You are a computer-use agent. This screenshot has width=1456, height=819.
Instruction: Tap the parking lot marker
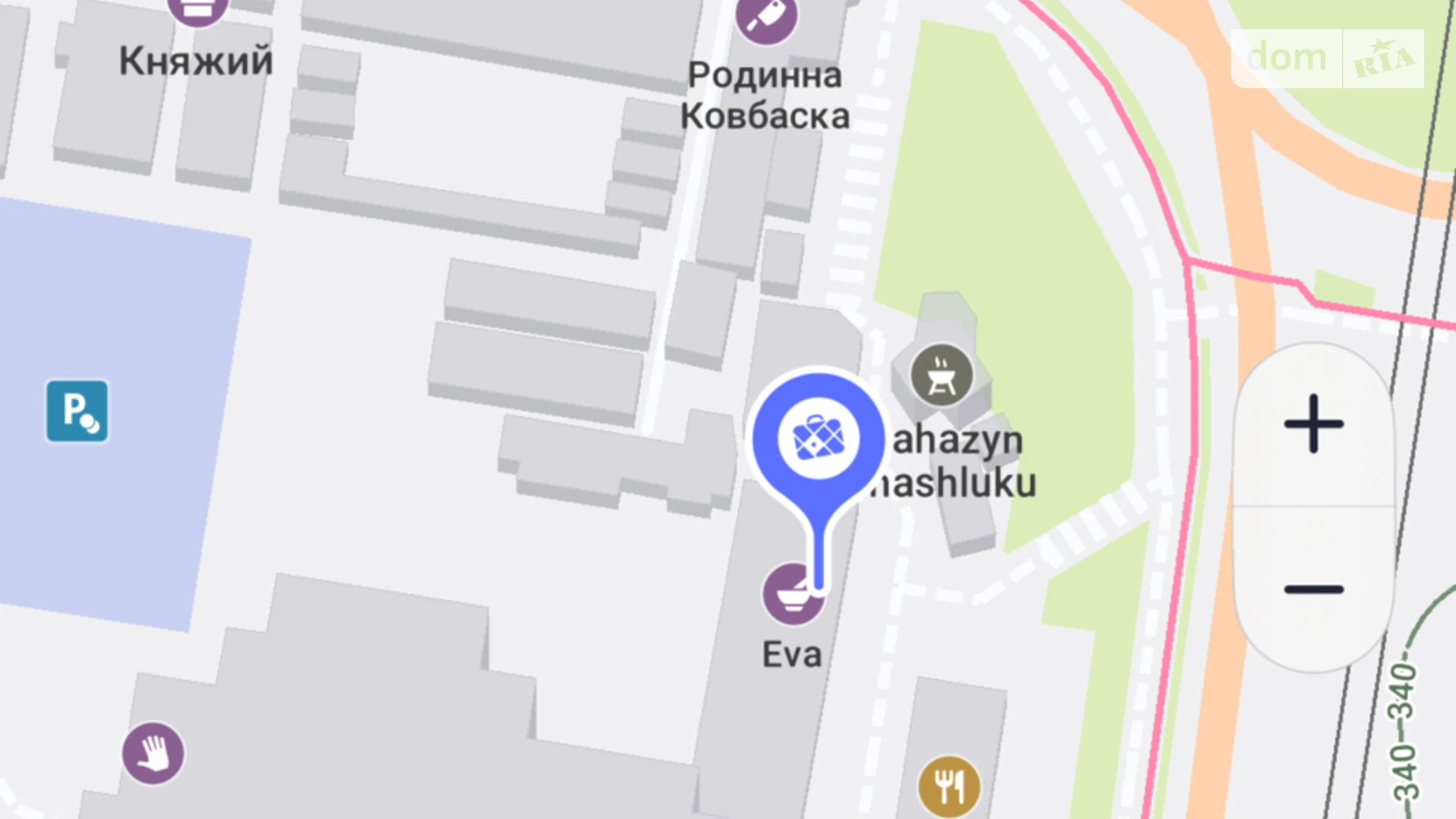[x=77, y=411]
